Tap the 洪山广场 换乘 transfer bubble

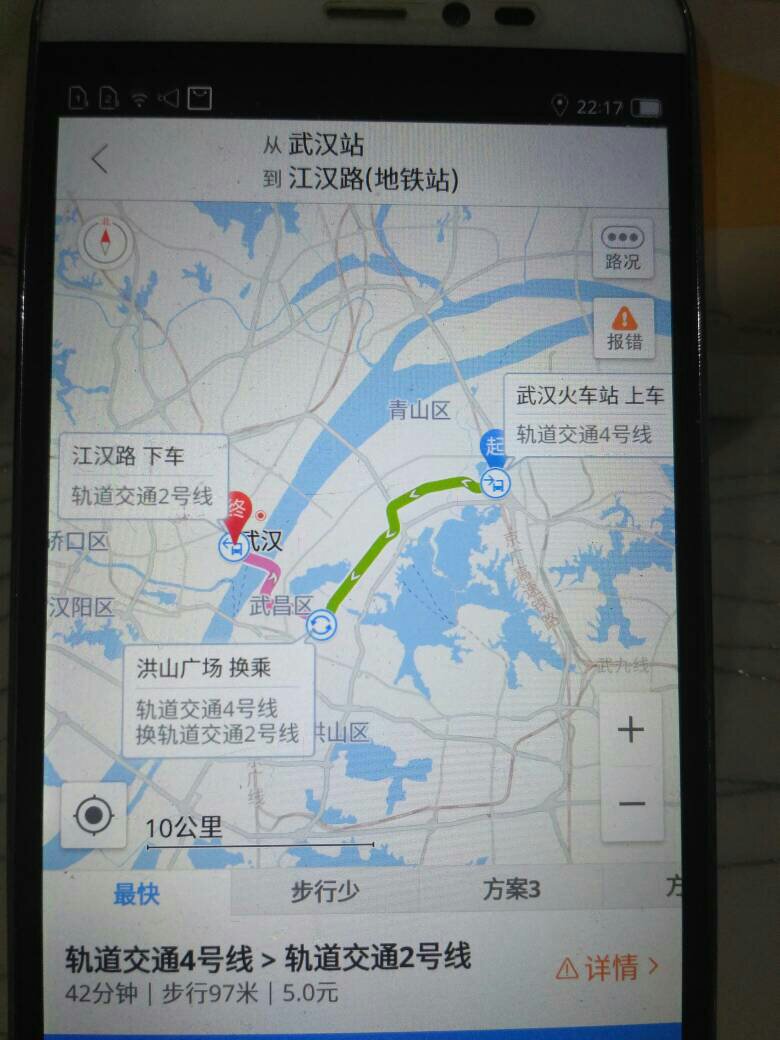(x=218, y=700)
